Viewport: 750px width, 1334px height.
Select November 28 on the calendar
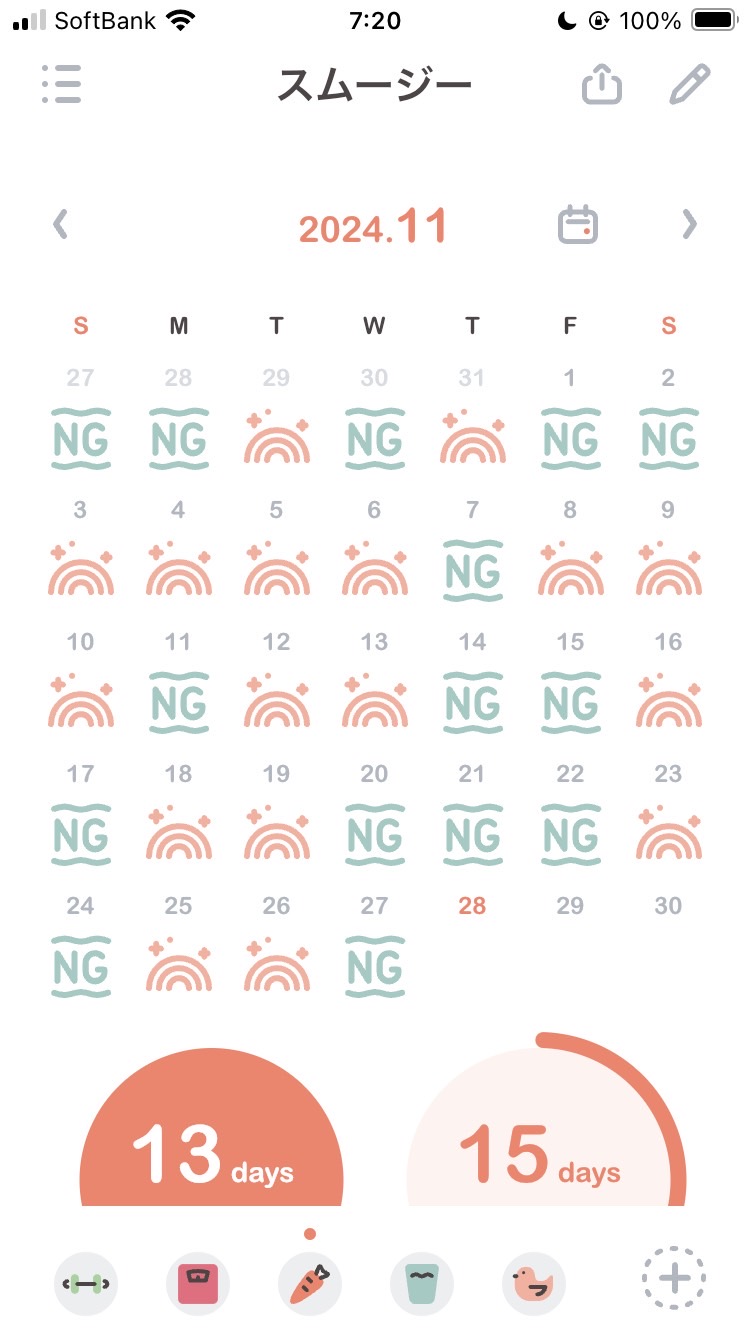coord(472,906)
